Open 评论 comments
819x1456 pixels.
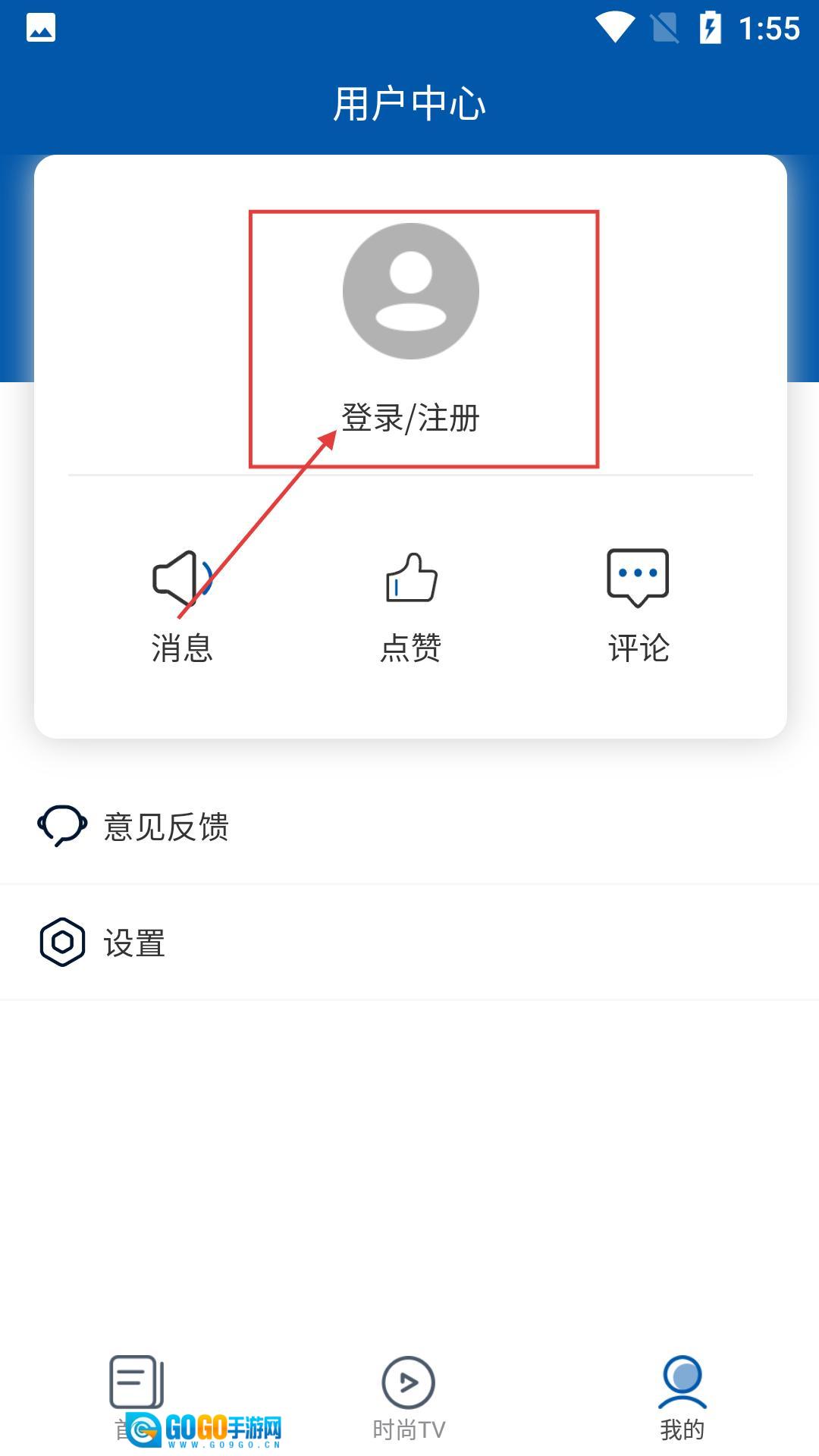tap(638, 605)
